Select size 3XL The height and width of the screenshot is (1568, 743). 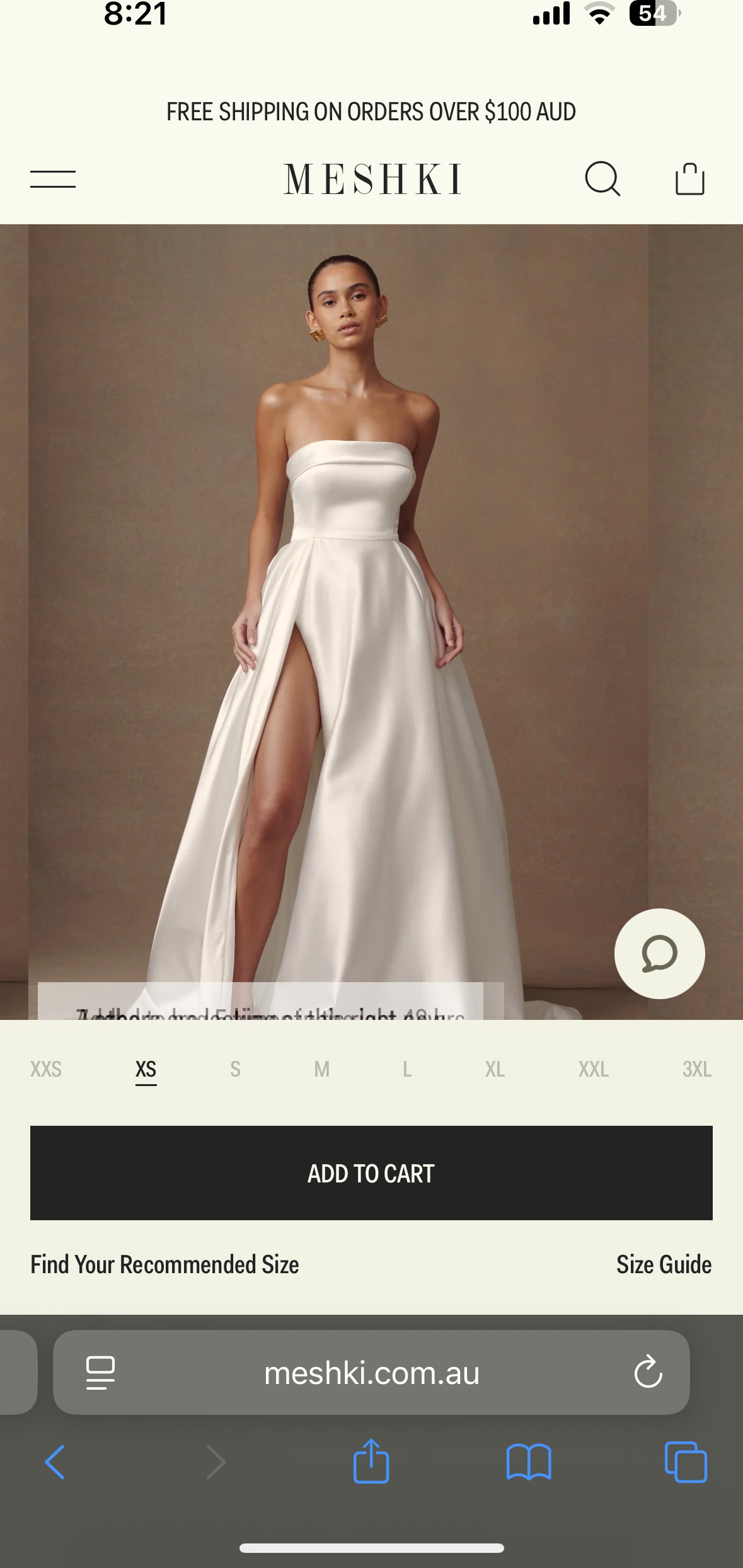(x=697, y=1069)
